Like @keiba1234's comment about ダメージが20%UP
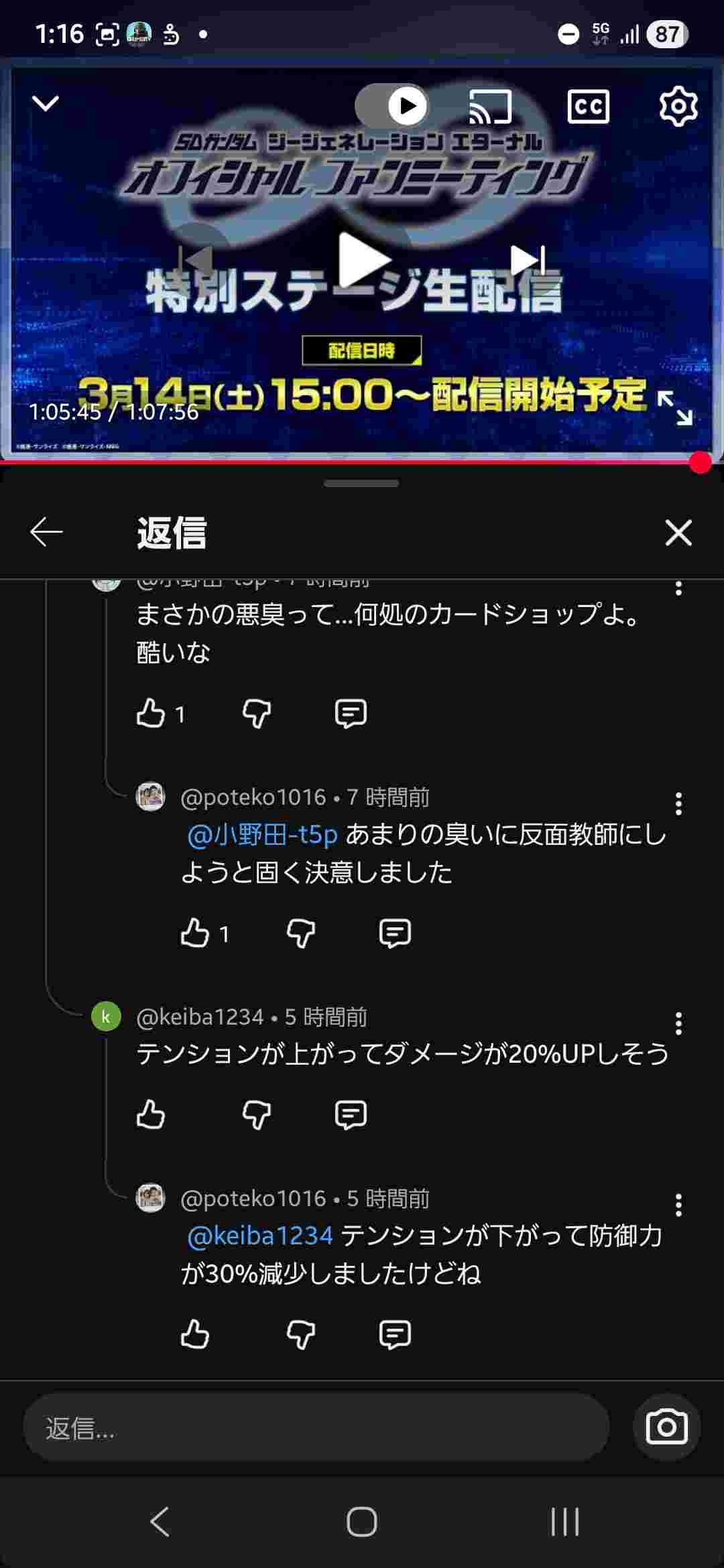The height and width of the screenshot is (1568, 724). tap(151, 1115)
